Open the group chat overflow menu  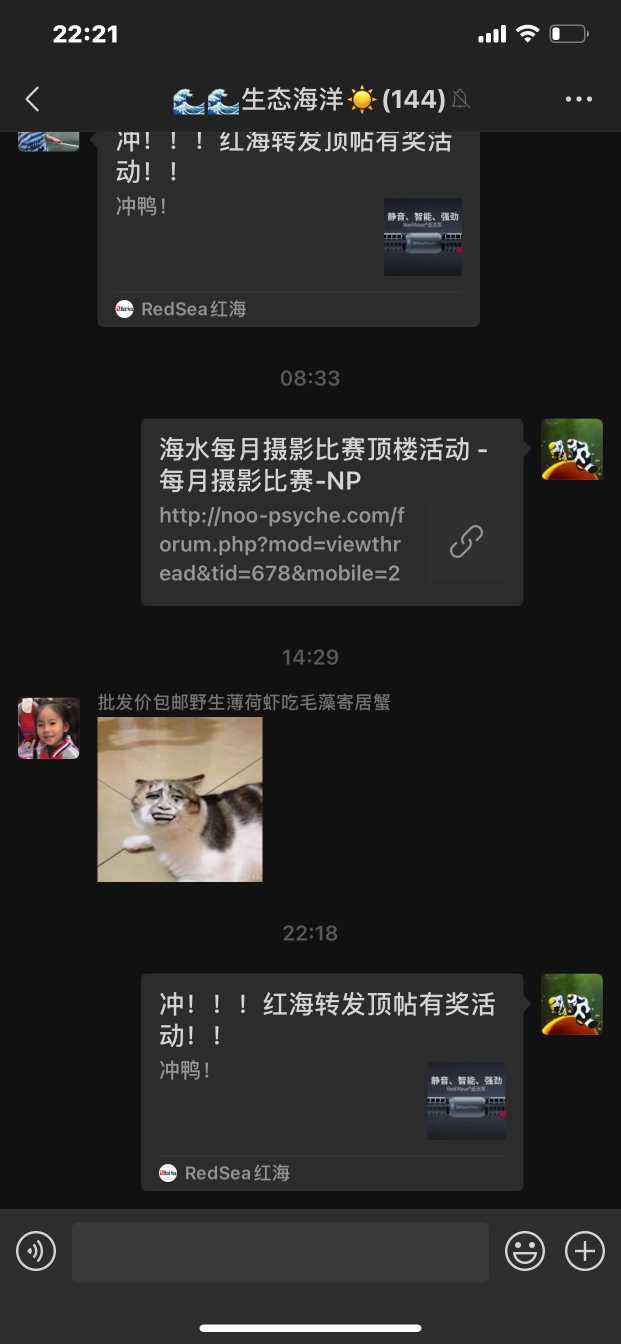pyautogui.click(x=579, y=99)
